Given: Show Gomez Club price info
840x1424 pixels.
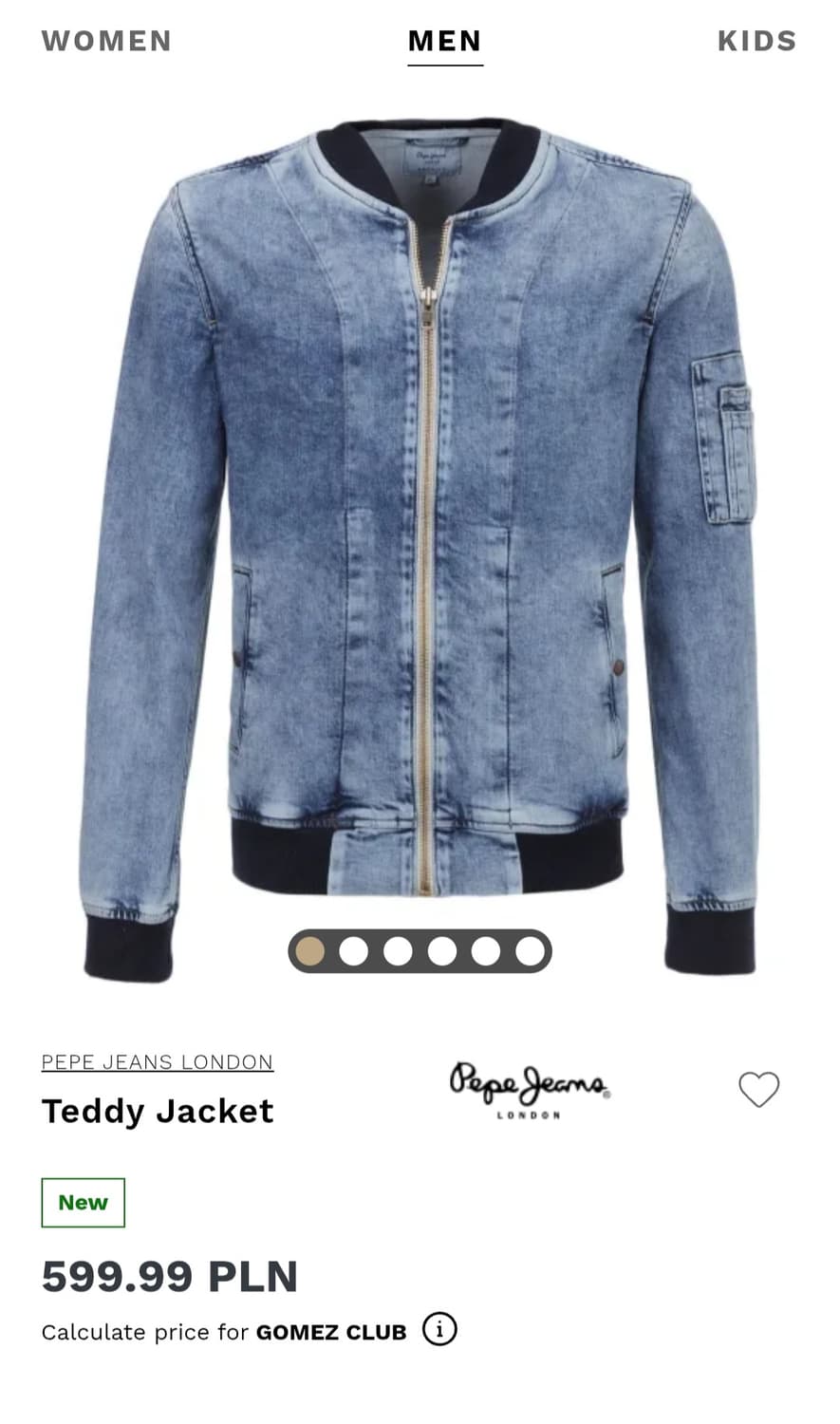Looking at the screenshot, I should [439, 1329].
